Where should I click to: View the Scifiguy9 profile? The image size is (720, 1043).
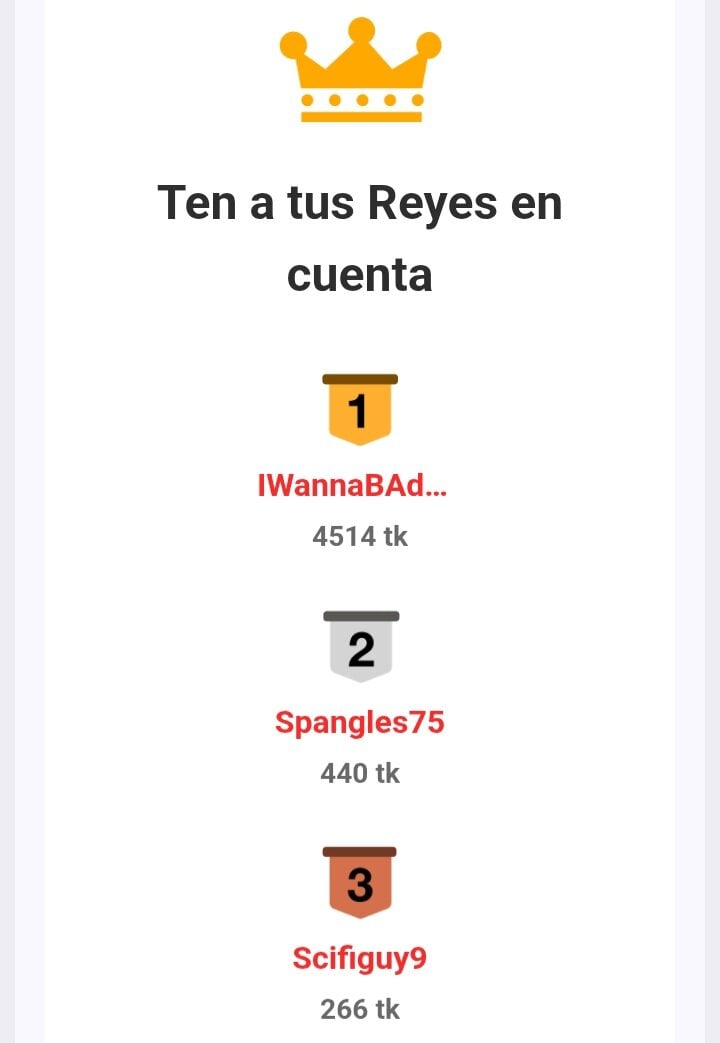click(x=359, y=959)
